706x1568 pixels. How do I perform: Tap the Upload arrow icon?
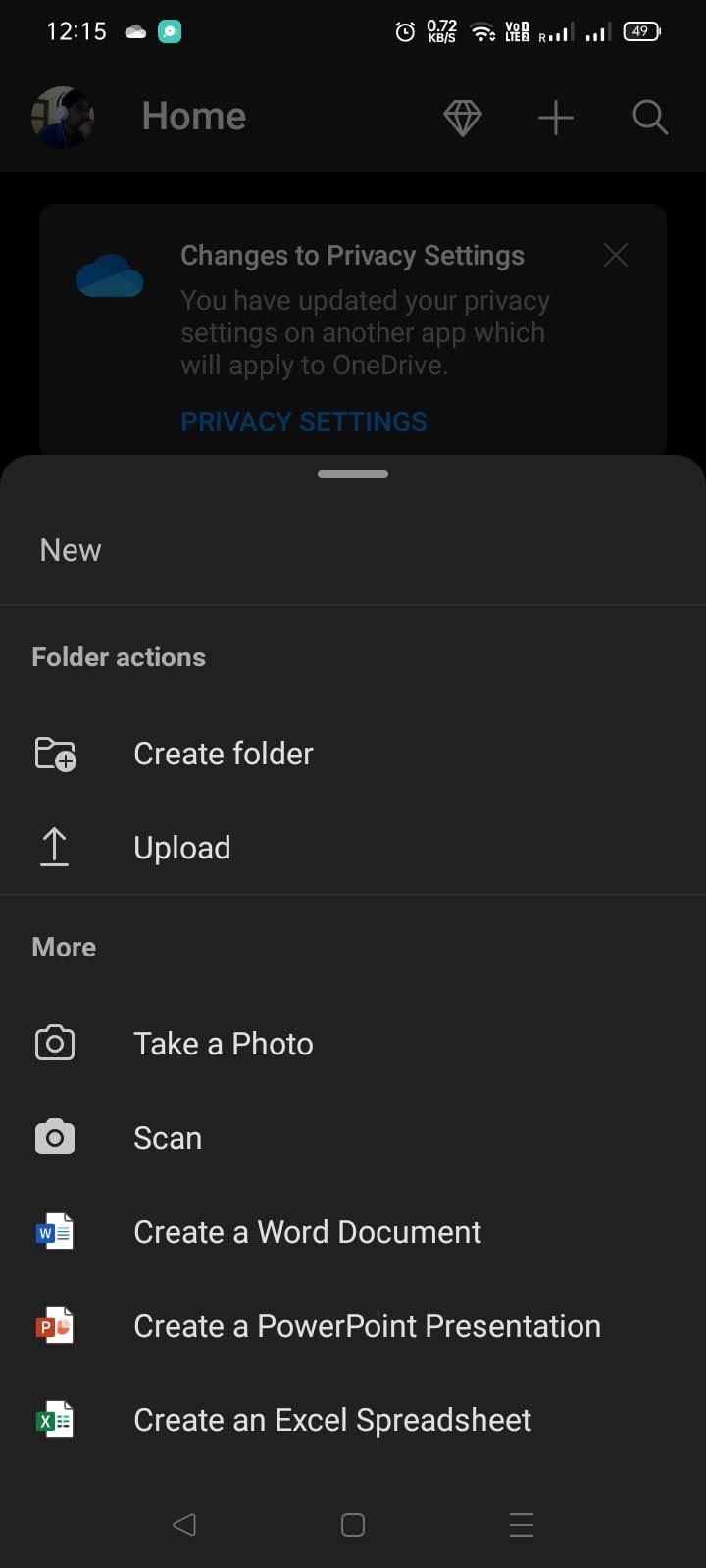[x=54, y=846]
